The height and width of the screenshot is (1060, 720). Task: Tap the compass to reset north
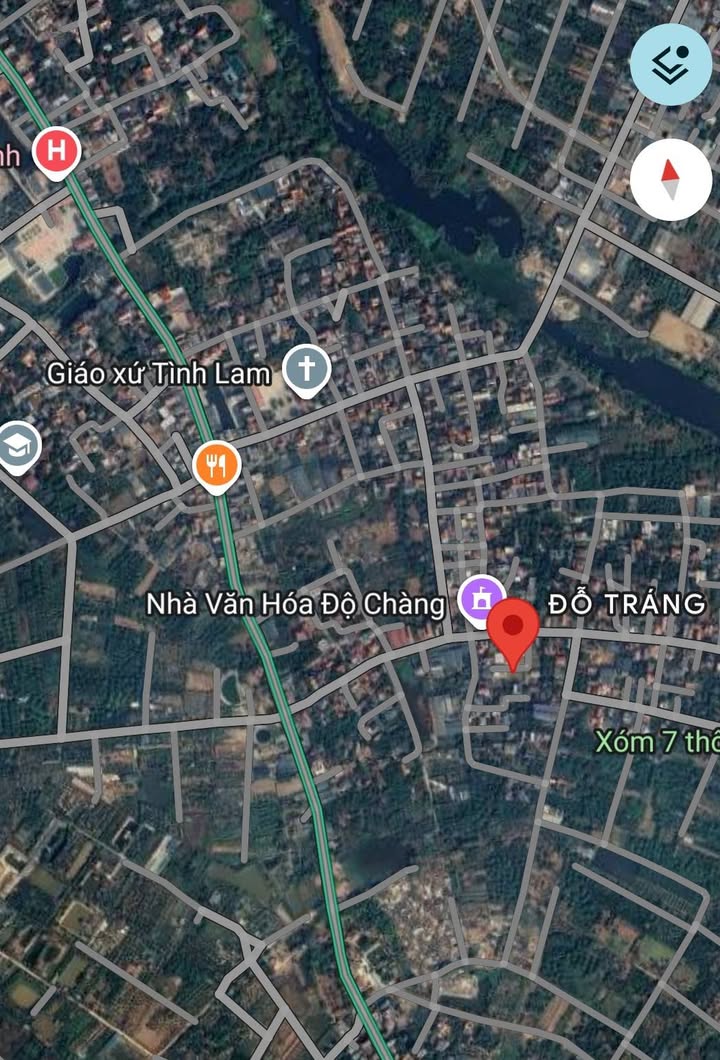671,180
